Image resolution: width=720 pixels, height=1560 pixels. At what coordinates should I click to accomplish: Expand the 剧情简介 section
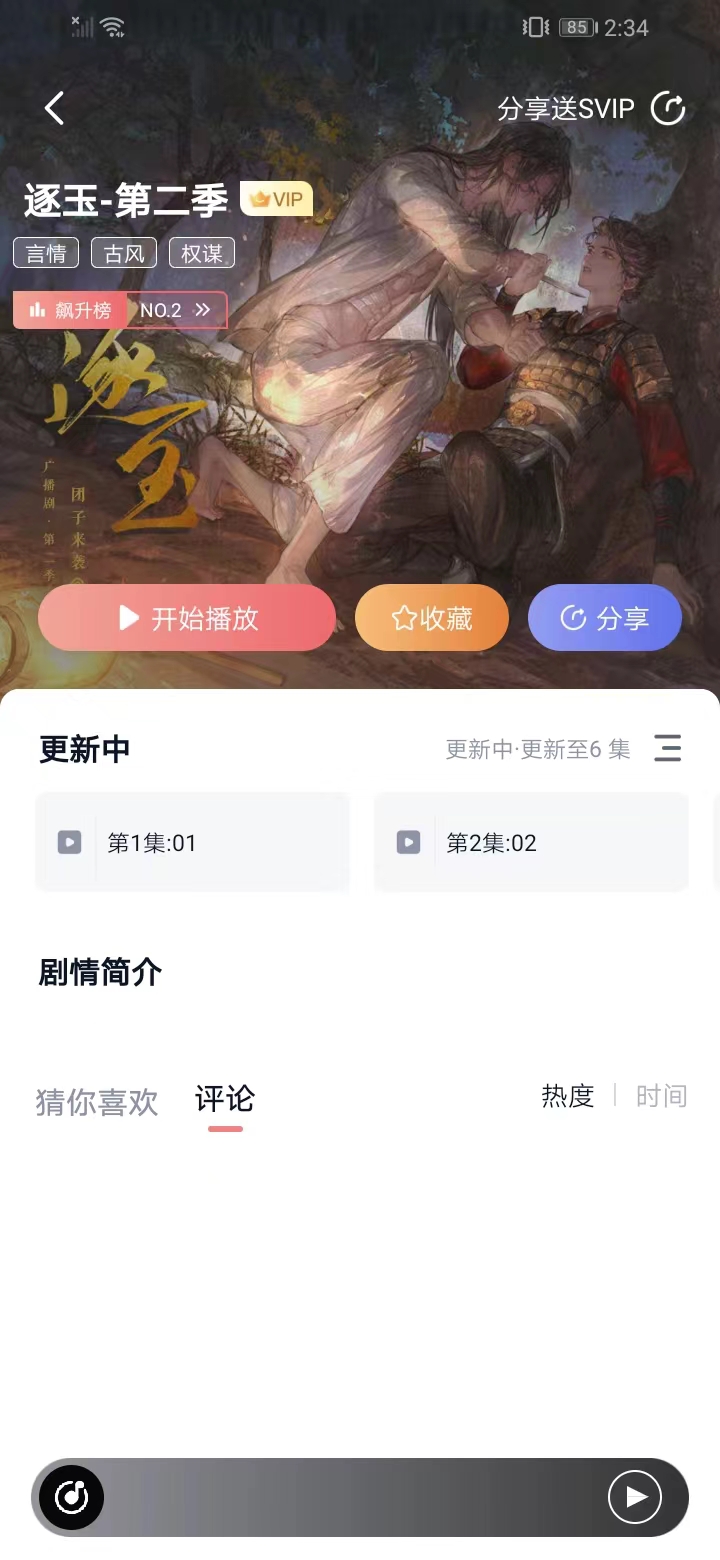coord(98,971)
